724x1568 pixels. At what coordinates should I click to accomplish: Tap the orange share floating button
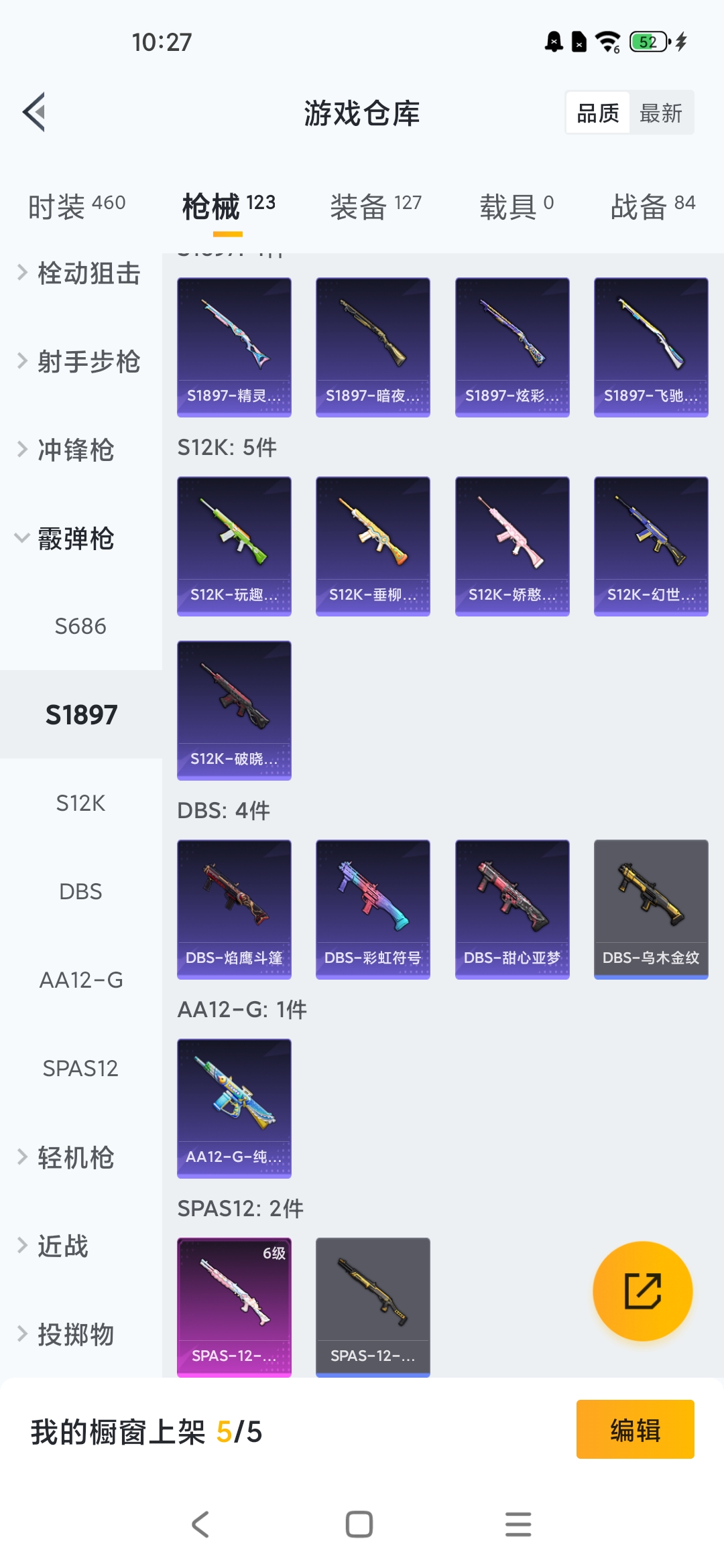[x=643, y=1291]
